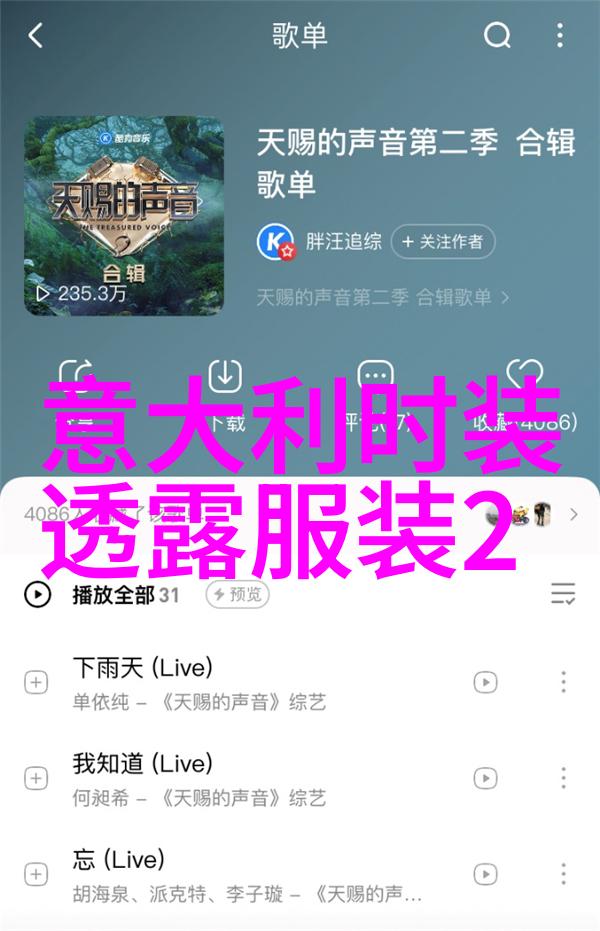Follow the author with 关注作者 button
Viewport: 600px width, 931px height.
point(443,241)
